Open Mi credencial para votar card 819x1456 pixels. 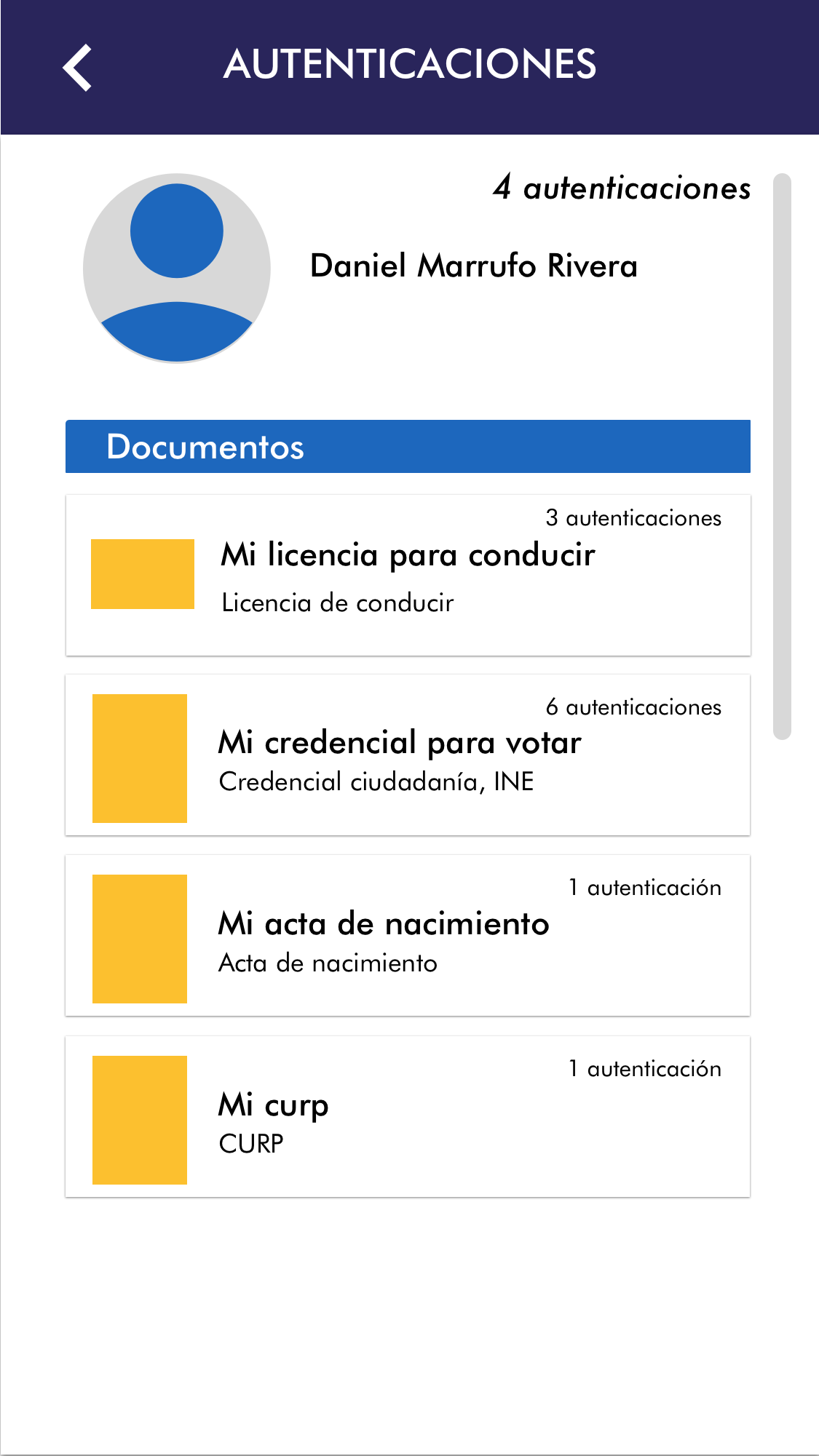[x=408, y=755]
